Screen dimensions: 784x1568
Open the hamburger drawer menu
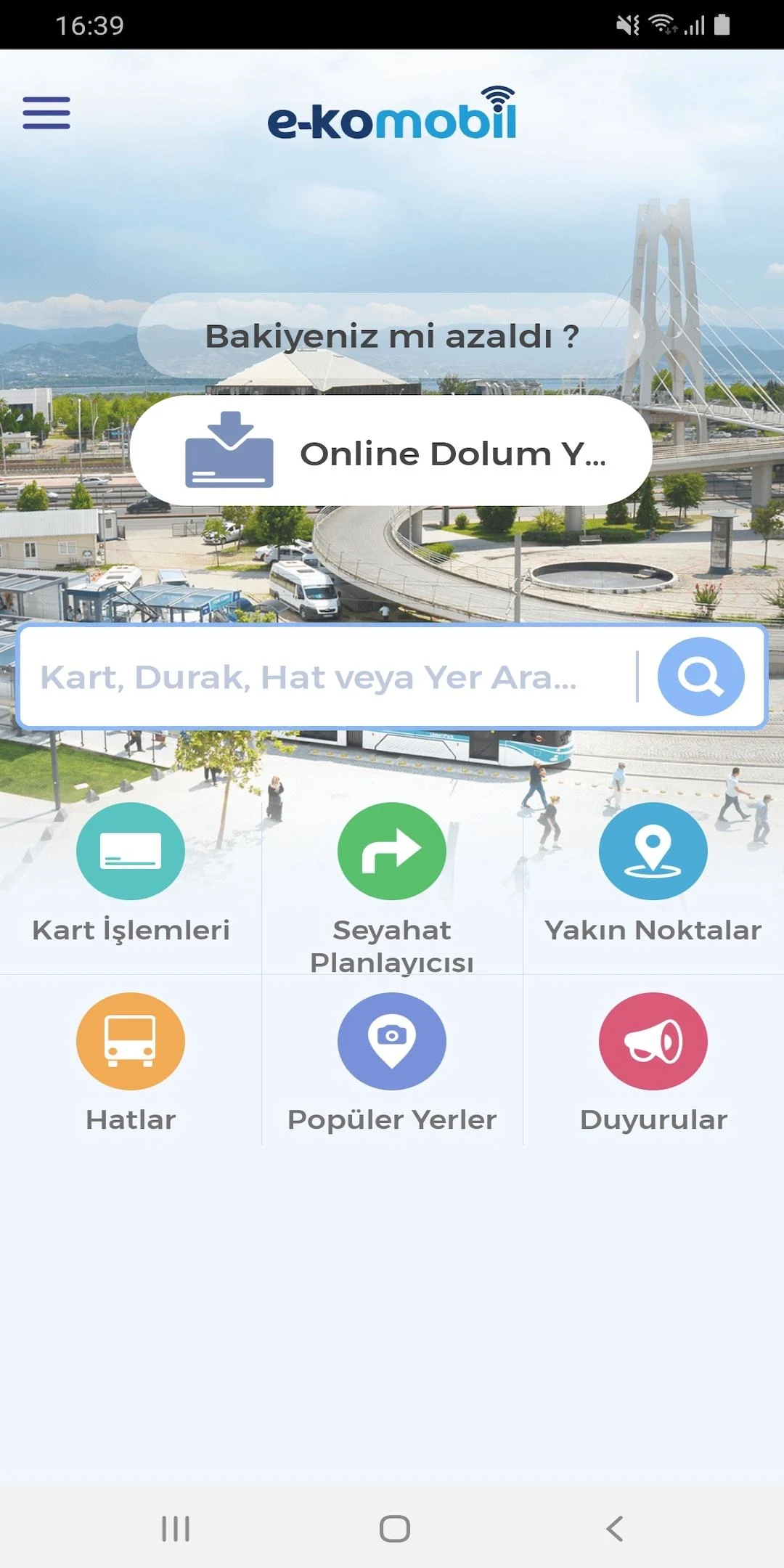point(46,113)
